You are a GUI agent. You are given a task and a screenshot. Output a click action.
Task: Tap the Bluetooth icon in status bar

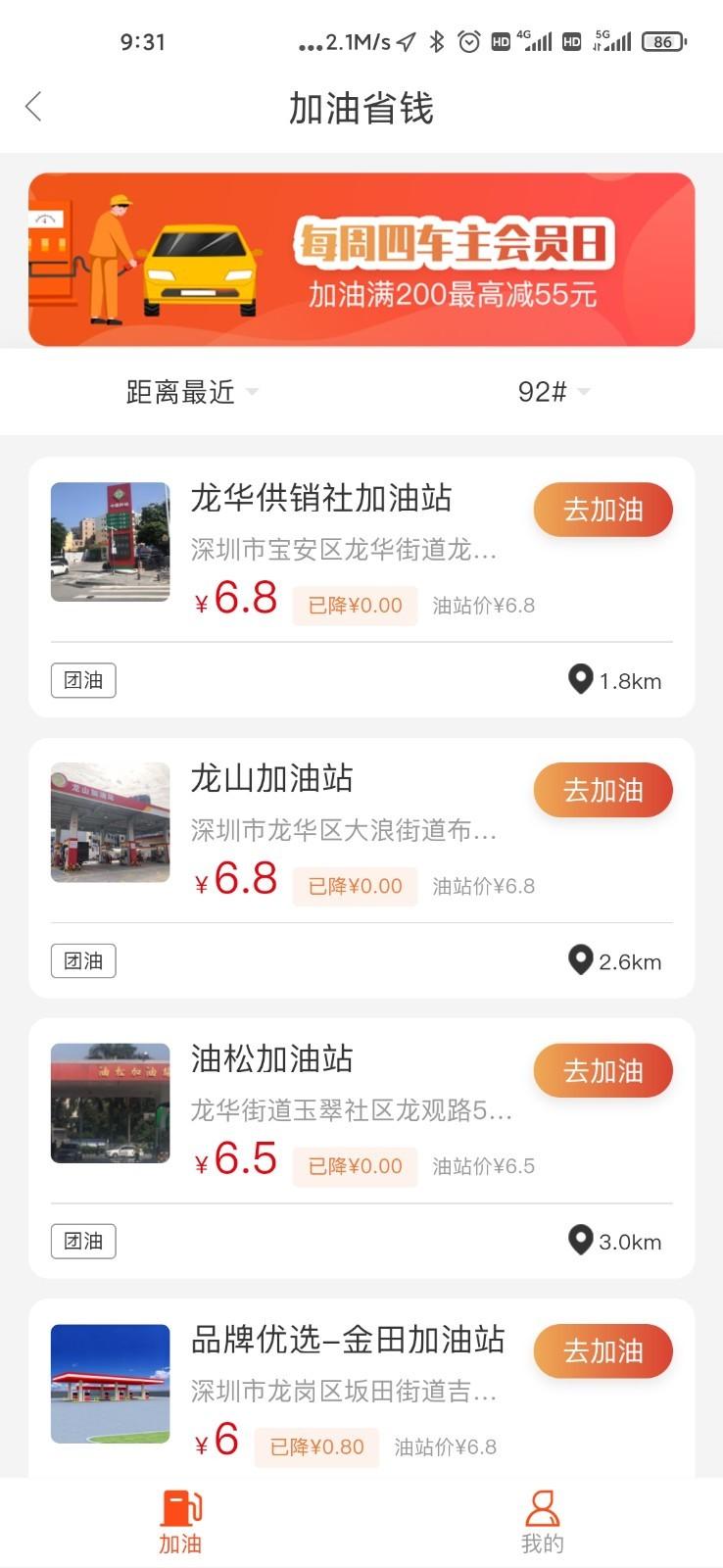[x=434, y=41]
